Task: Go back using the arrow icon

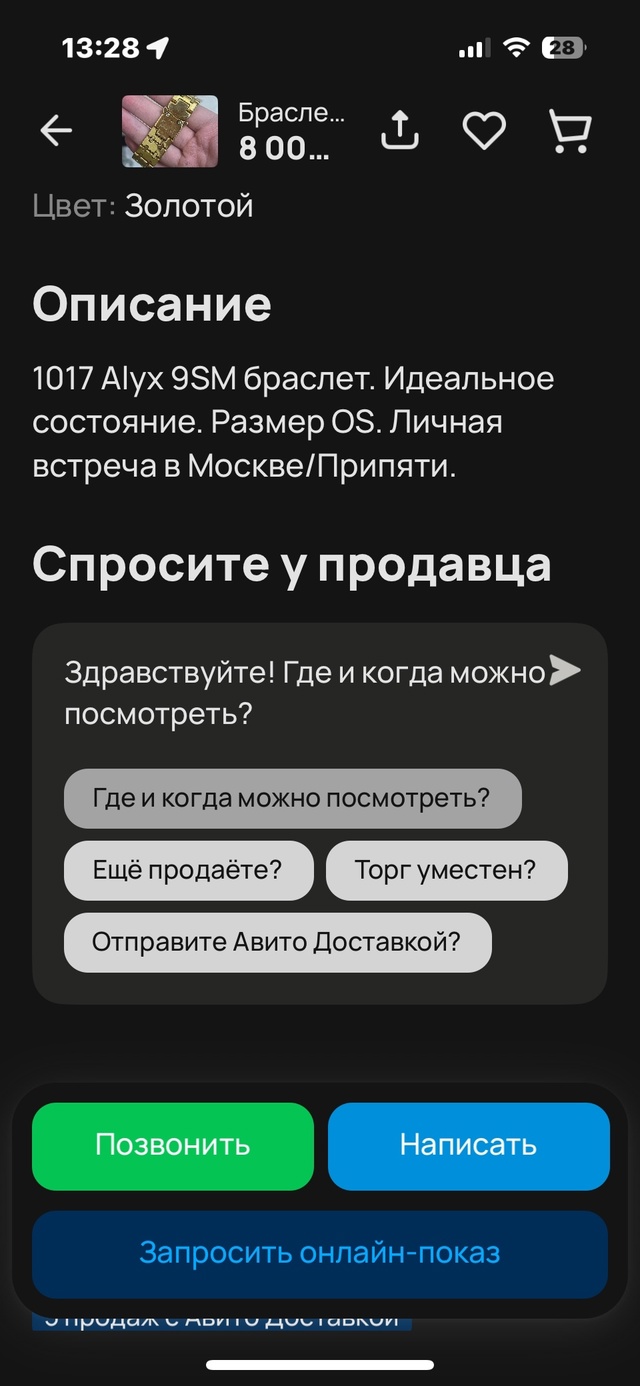Action: 56,131
